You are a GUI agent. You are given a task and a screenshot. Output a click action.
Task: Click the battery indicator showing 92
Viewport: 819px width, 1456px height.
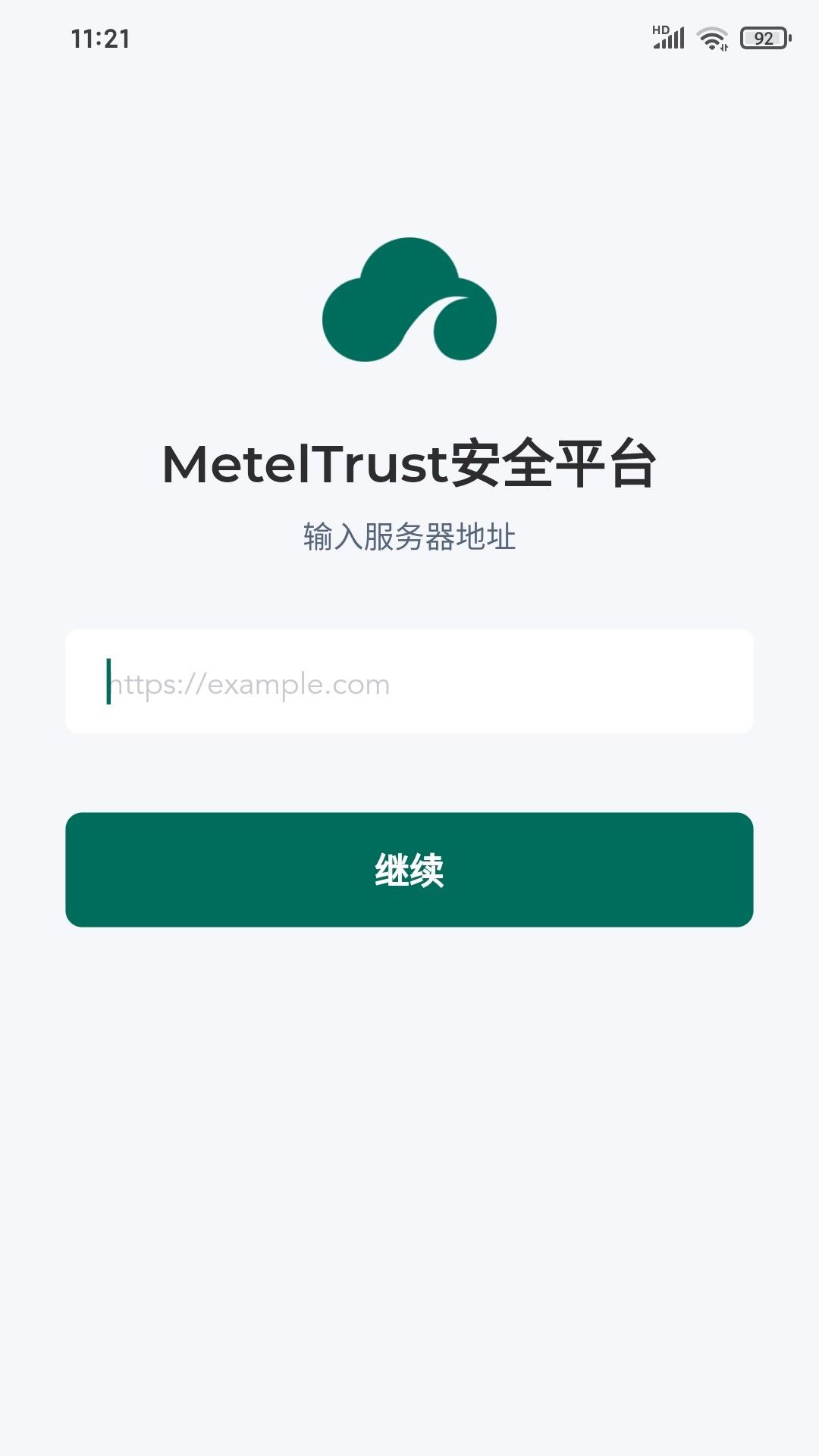point(764,36)
